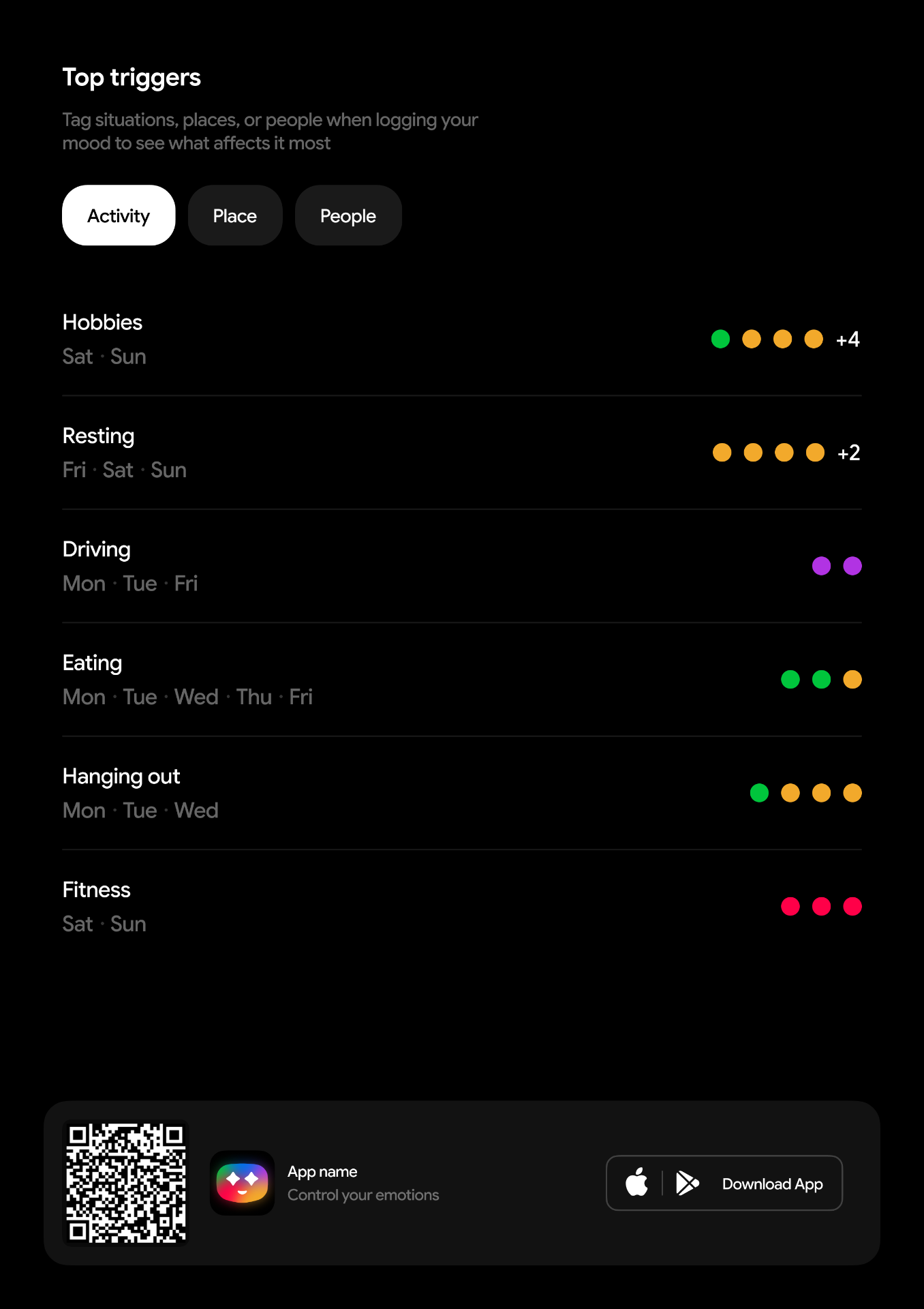Screen dimensions: 924x1309
Task: Open the Driving trigger row
Action: [461, 566]
